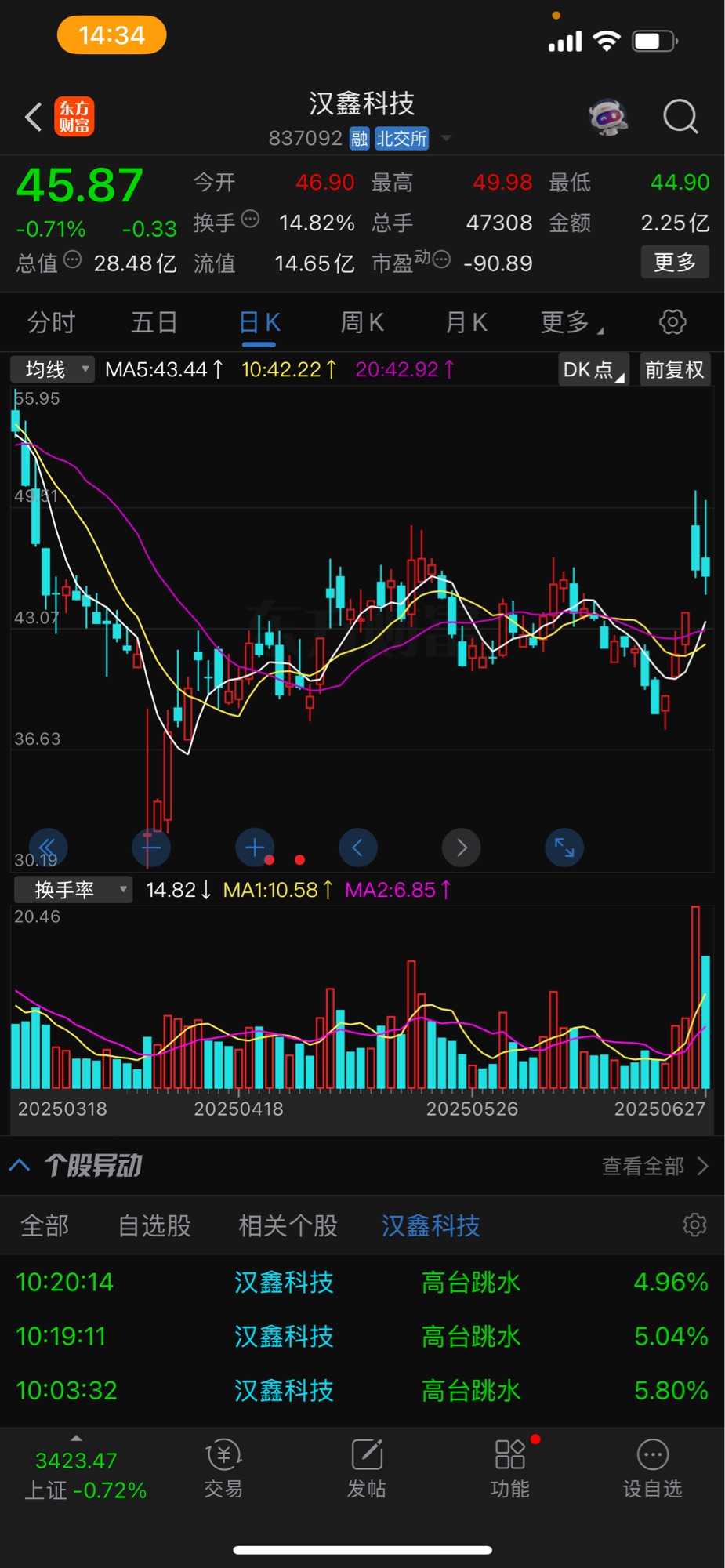The height and width of the screenshot is (1568, 725).
Task: View all with 查看全部
Action: 654,1167
